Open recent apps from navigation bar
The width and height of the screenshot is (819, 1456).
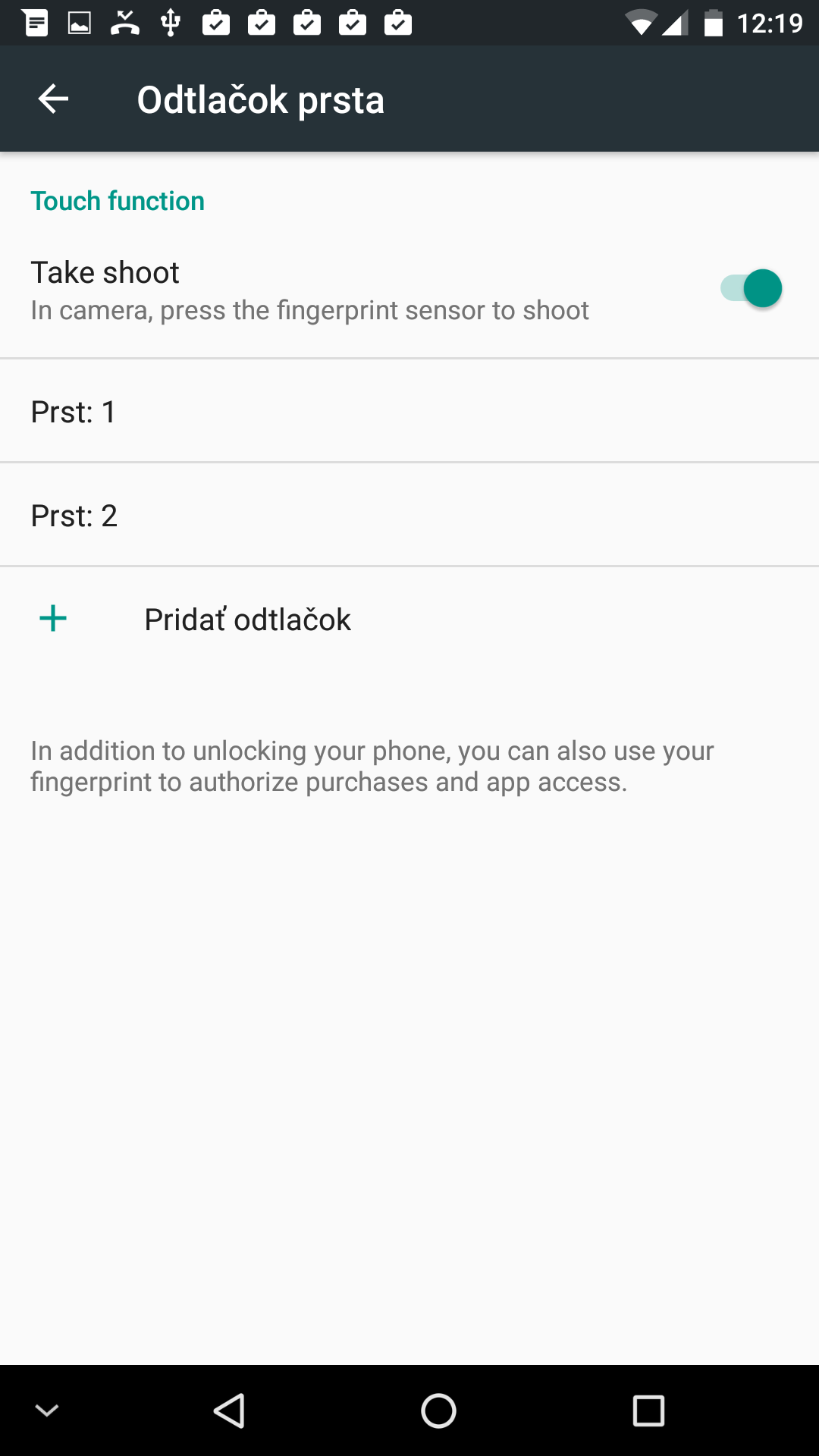point(648,1411)
